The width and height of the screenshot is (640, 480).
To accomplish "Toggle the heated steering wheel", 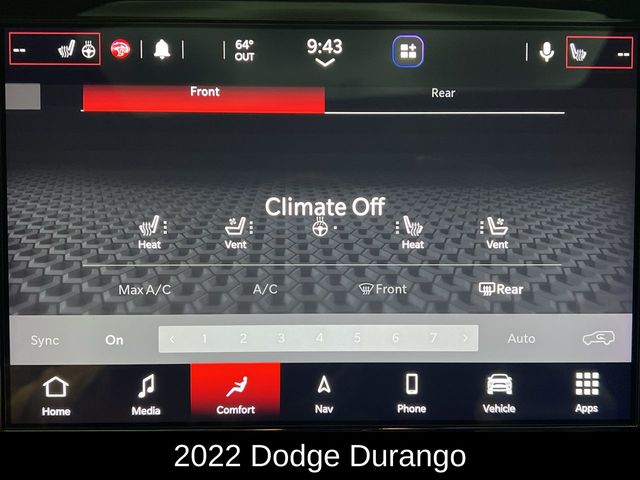I will [x=320, y=228].
